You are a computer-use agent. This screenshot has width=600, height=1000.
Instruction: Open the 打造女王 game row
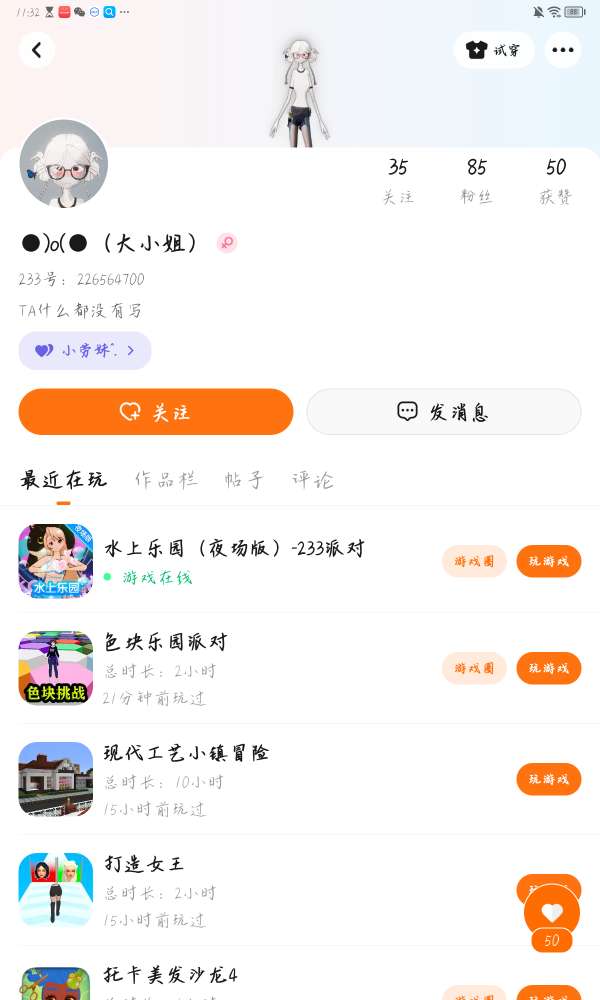point(250,890)
